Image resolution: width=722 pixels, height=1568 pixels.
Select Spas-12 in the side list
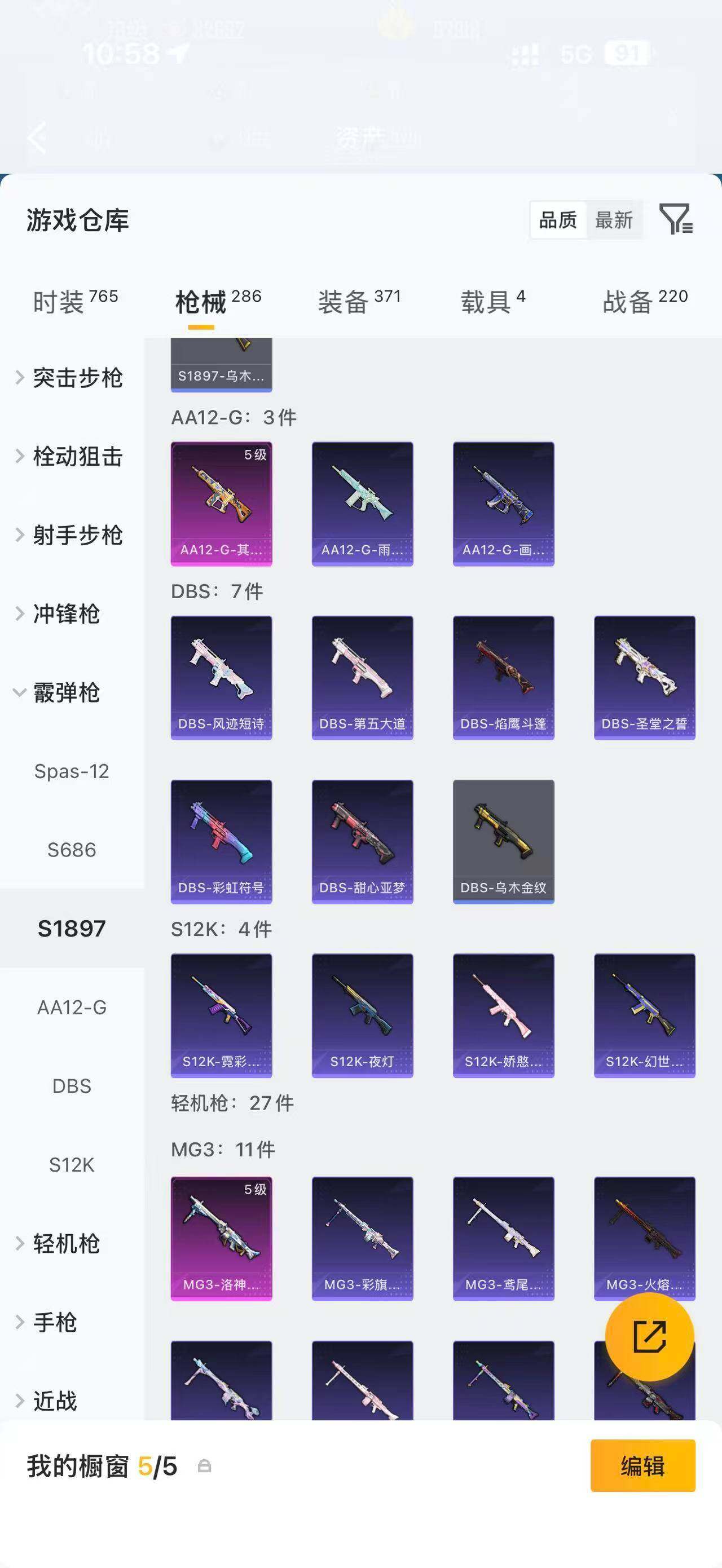[72, 771]
